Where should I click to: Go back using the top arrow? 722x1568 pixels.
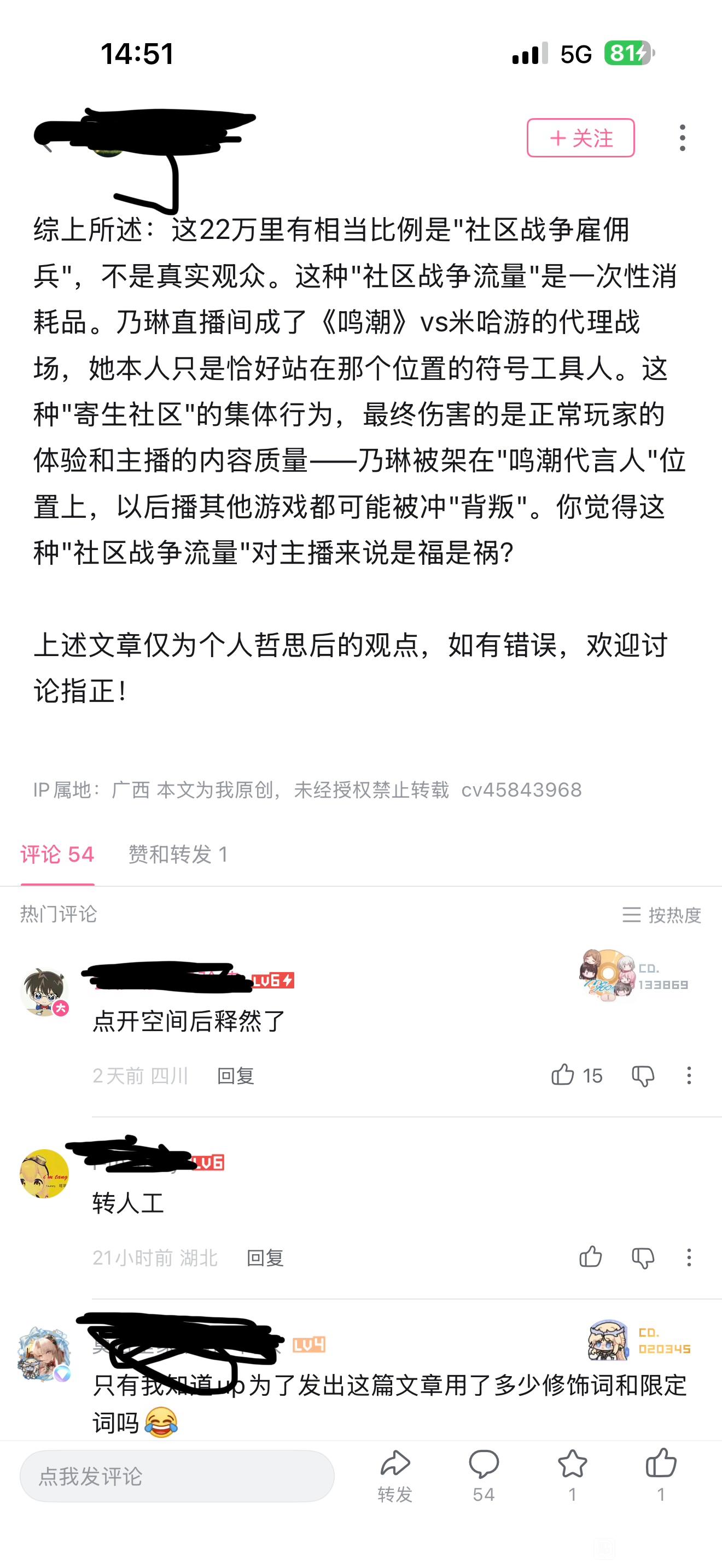point(45,145)
